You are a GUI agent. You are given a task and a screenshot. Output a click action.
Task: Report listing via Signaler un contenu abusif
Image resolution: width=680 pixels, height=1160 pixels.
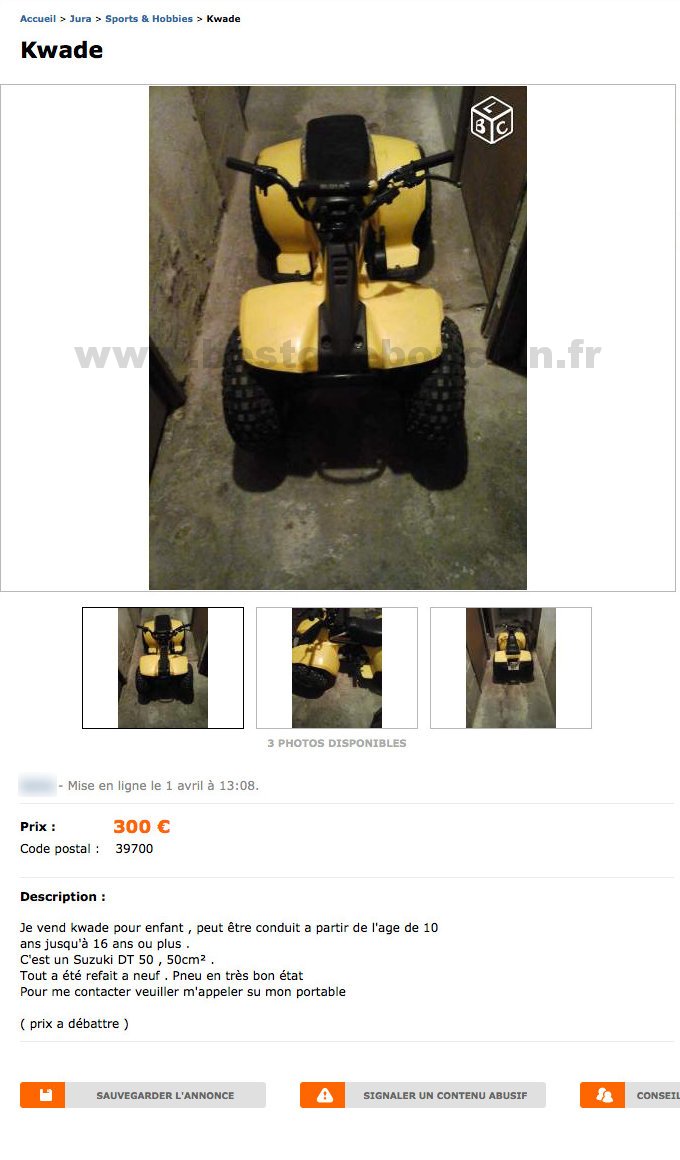pyautogui.click(x=423, y=1095)
